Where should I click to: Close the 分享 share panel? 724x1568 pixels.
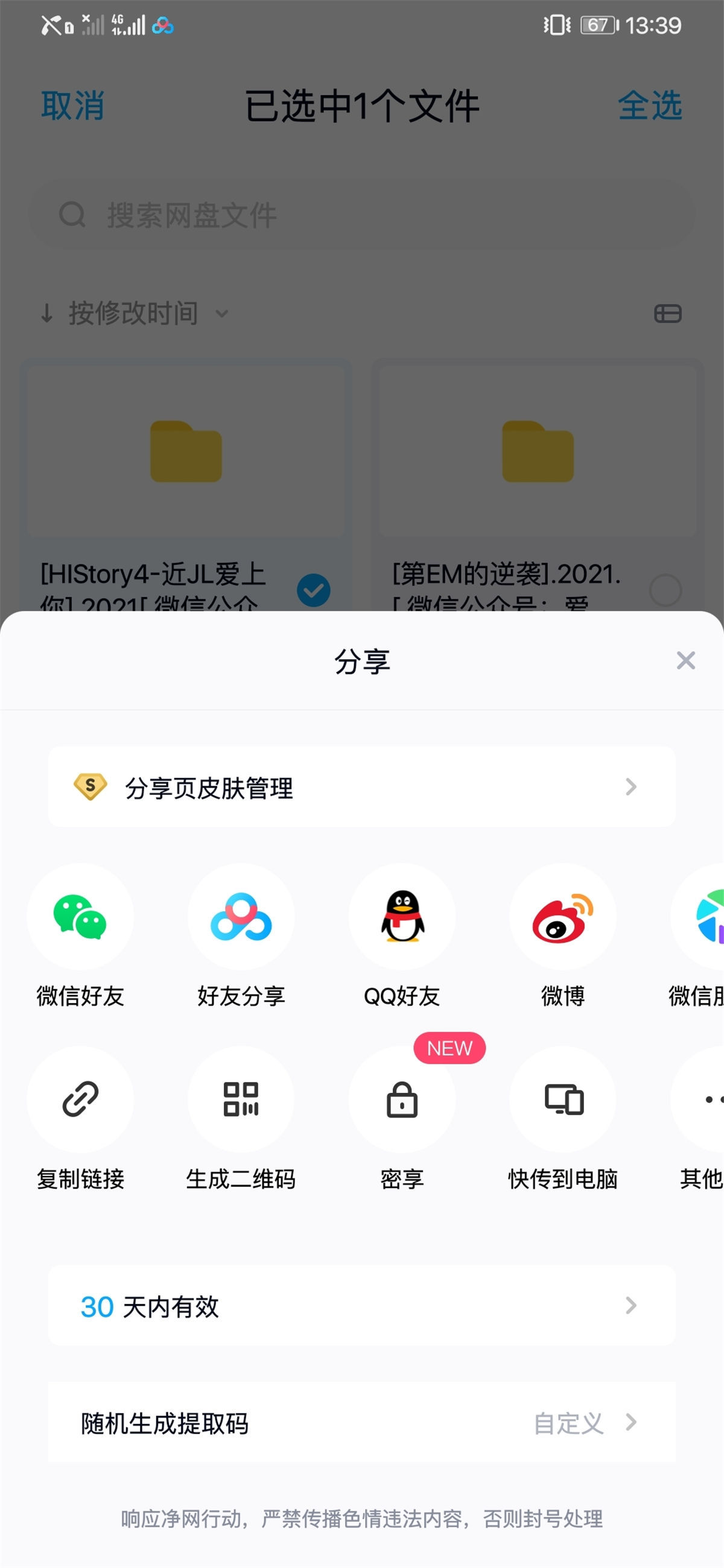click(x=685, y=660)
